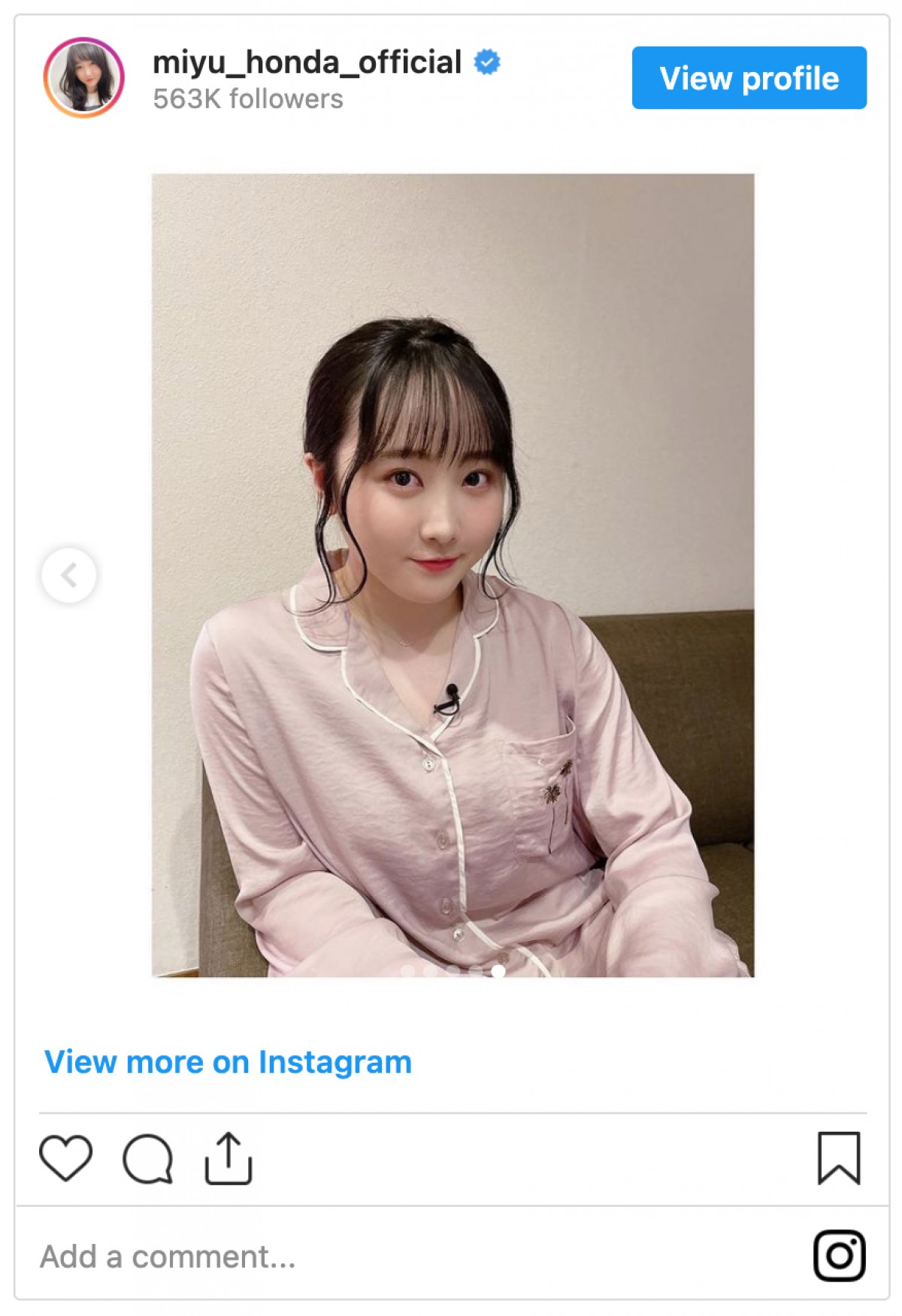The width and height of the screenshot is (902, 1316).
Task: Share this post
Action: pyautogui.click(x=229, y=1158)
